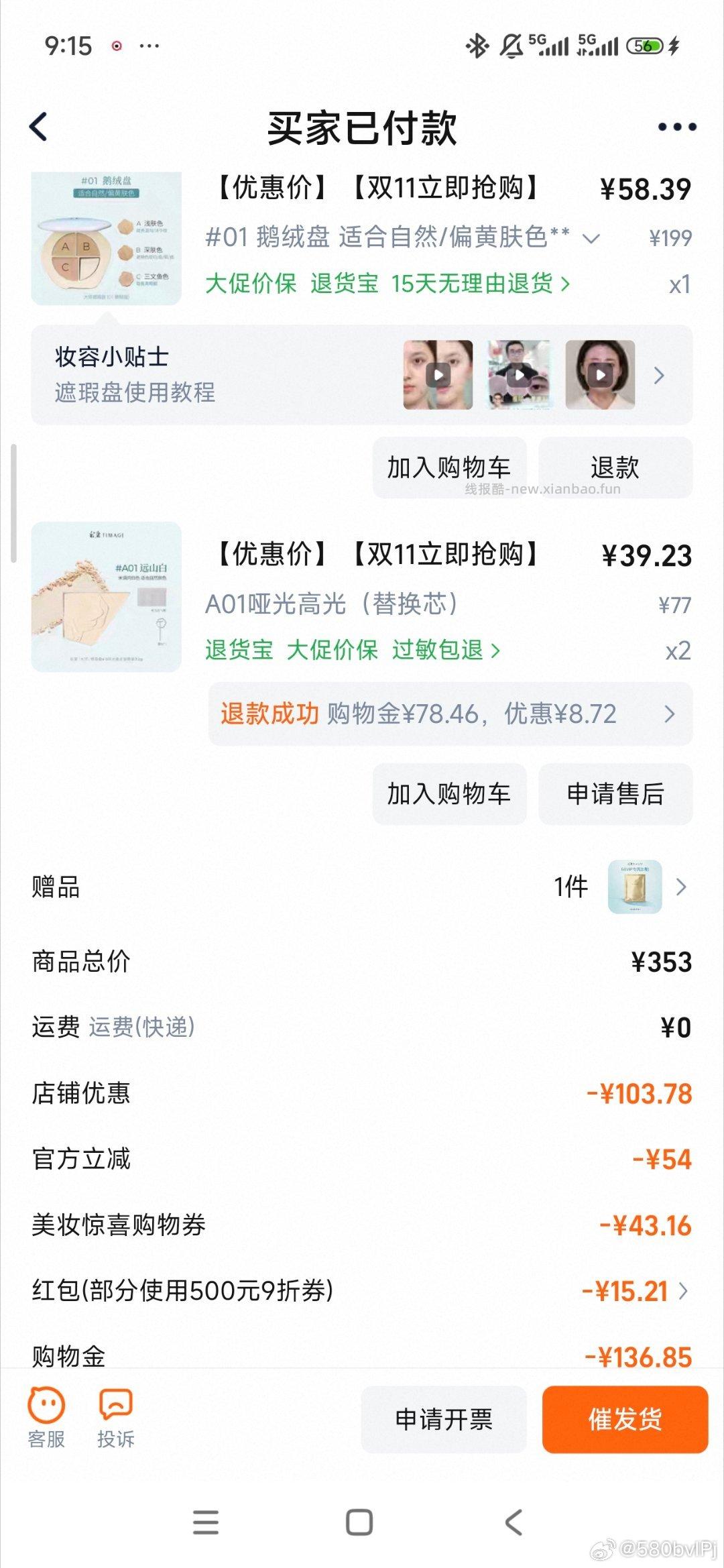The image size is (724, 1568).
Task: Tap the back arrow at top left
Action: coord(38,125)
